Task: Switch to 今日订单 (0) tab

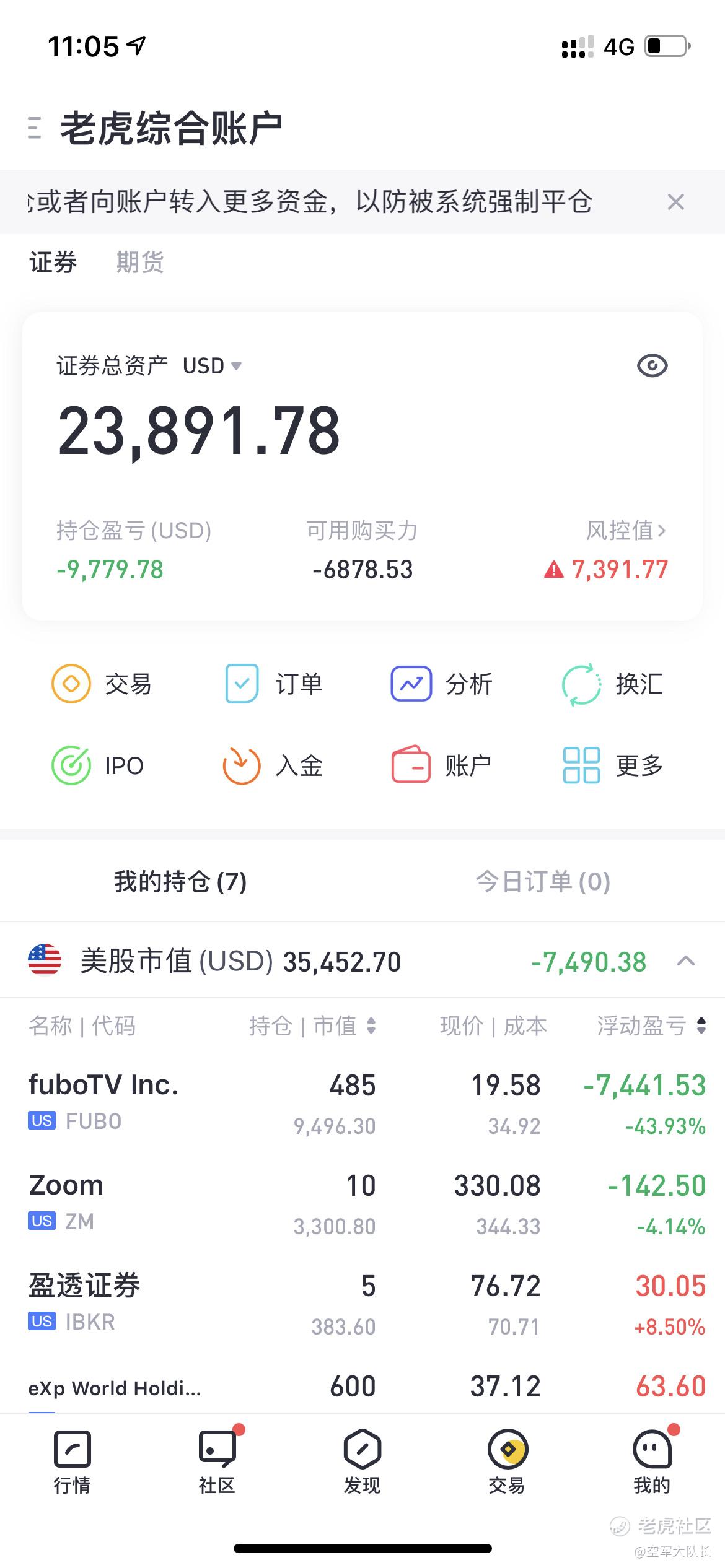Action: (543, 881)
